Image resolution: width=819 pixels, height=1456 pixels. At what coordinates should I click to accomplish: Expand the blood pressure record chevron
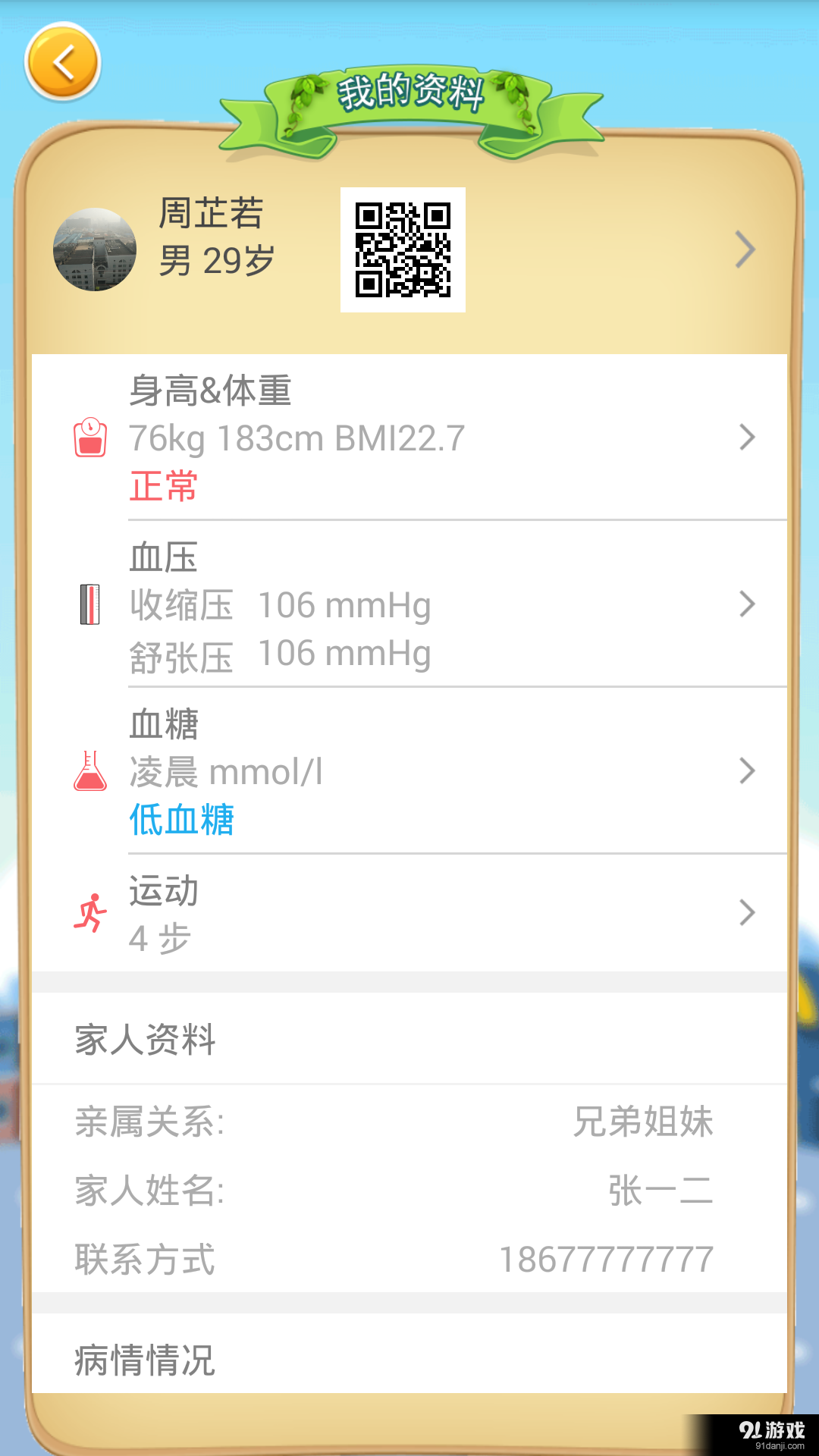[x=746, y=604]
